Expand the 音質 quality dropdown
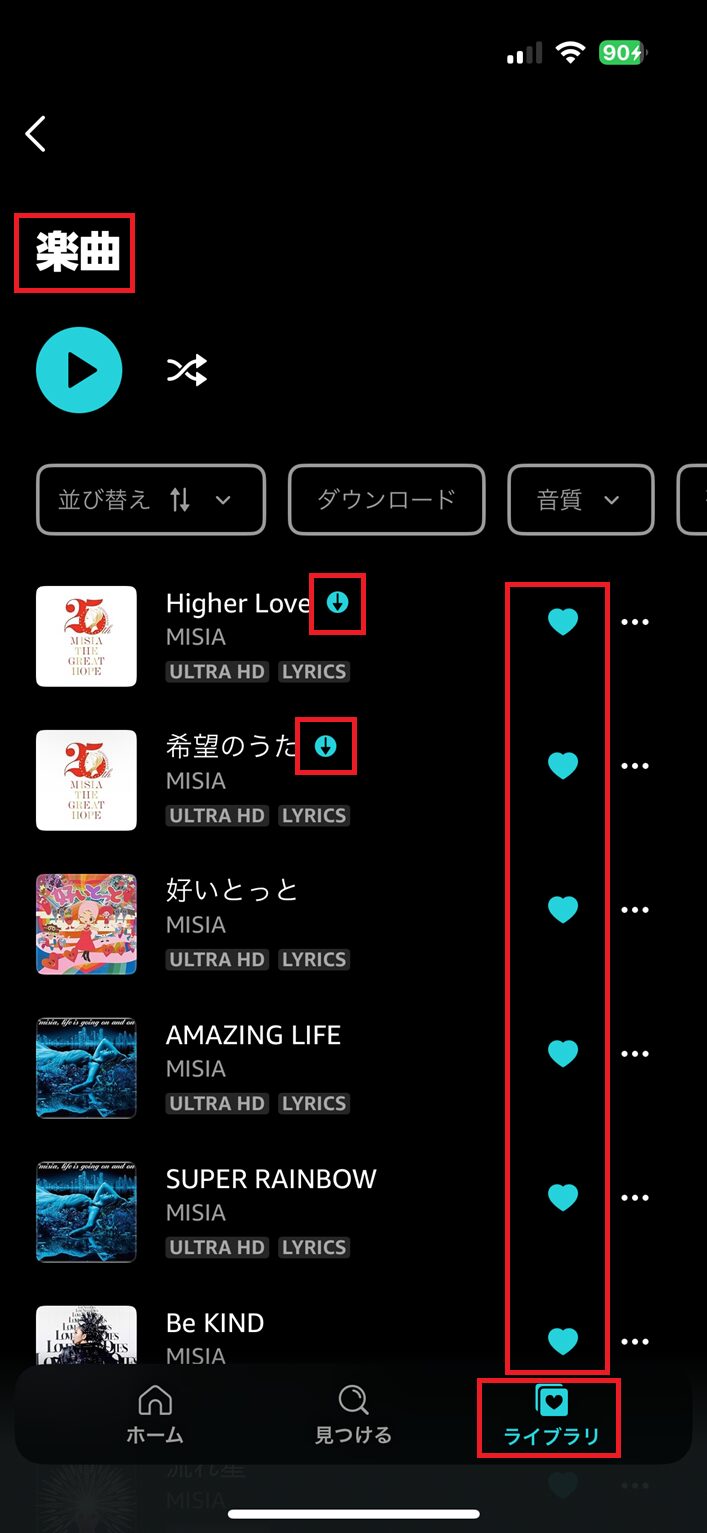Viewport: 707px width, 1533px height. pos(581,500)
